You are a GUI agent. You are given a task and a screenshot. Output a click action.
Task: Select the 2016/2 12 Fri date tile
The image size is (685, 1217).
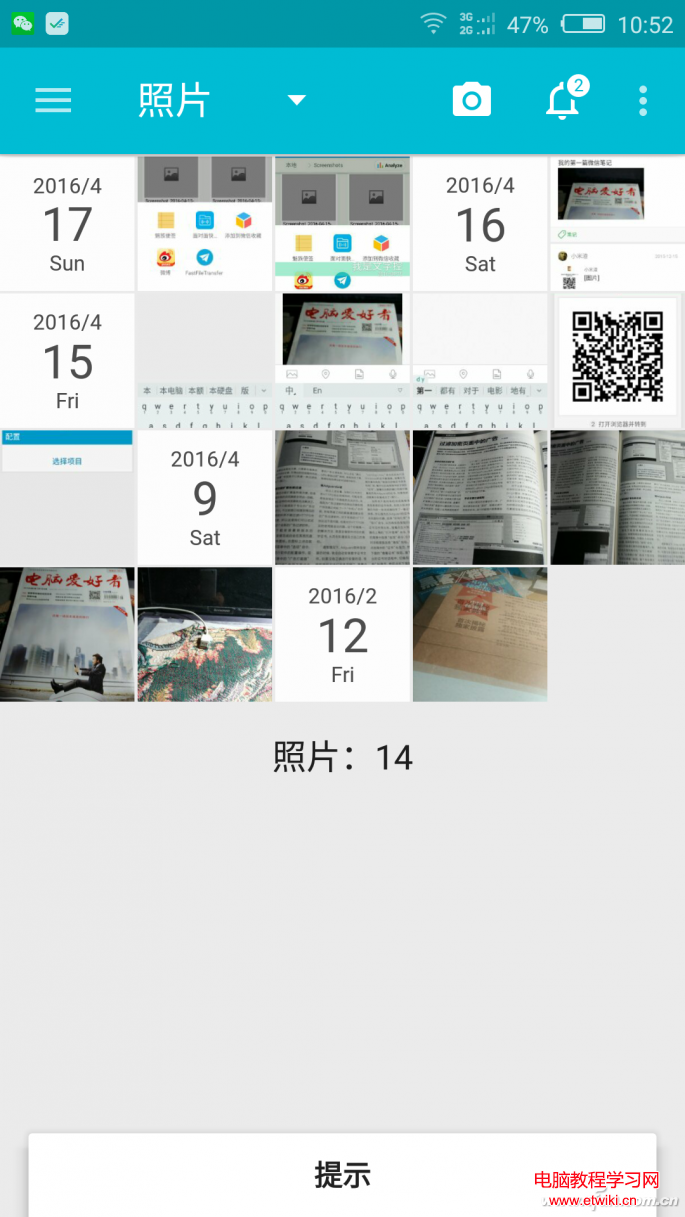tap(342, 634)
